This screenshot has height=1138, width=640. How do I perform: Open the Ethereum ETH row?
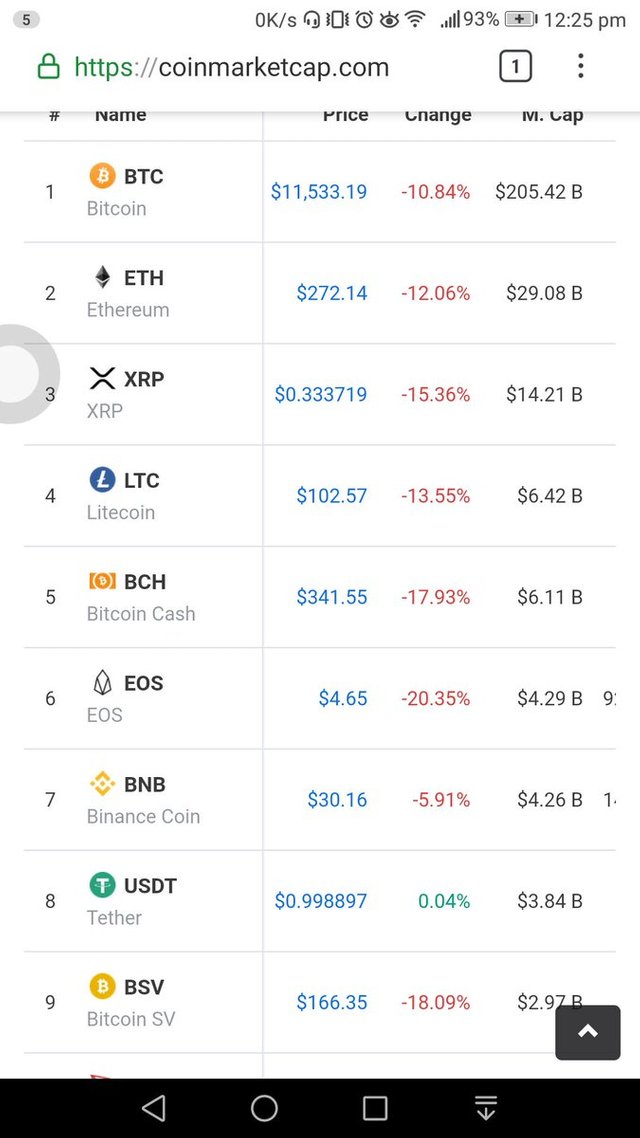click(x=319, y=293)
